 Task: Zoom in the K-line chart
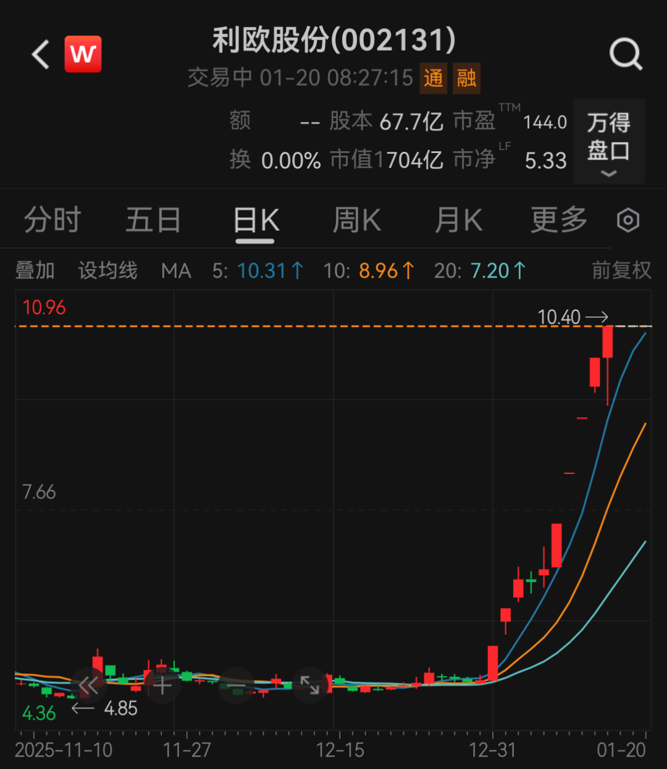pyautogui.click(x=162, y=686)
